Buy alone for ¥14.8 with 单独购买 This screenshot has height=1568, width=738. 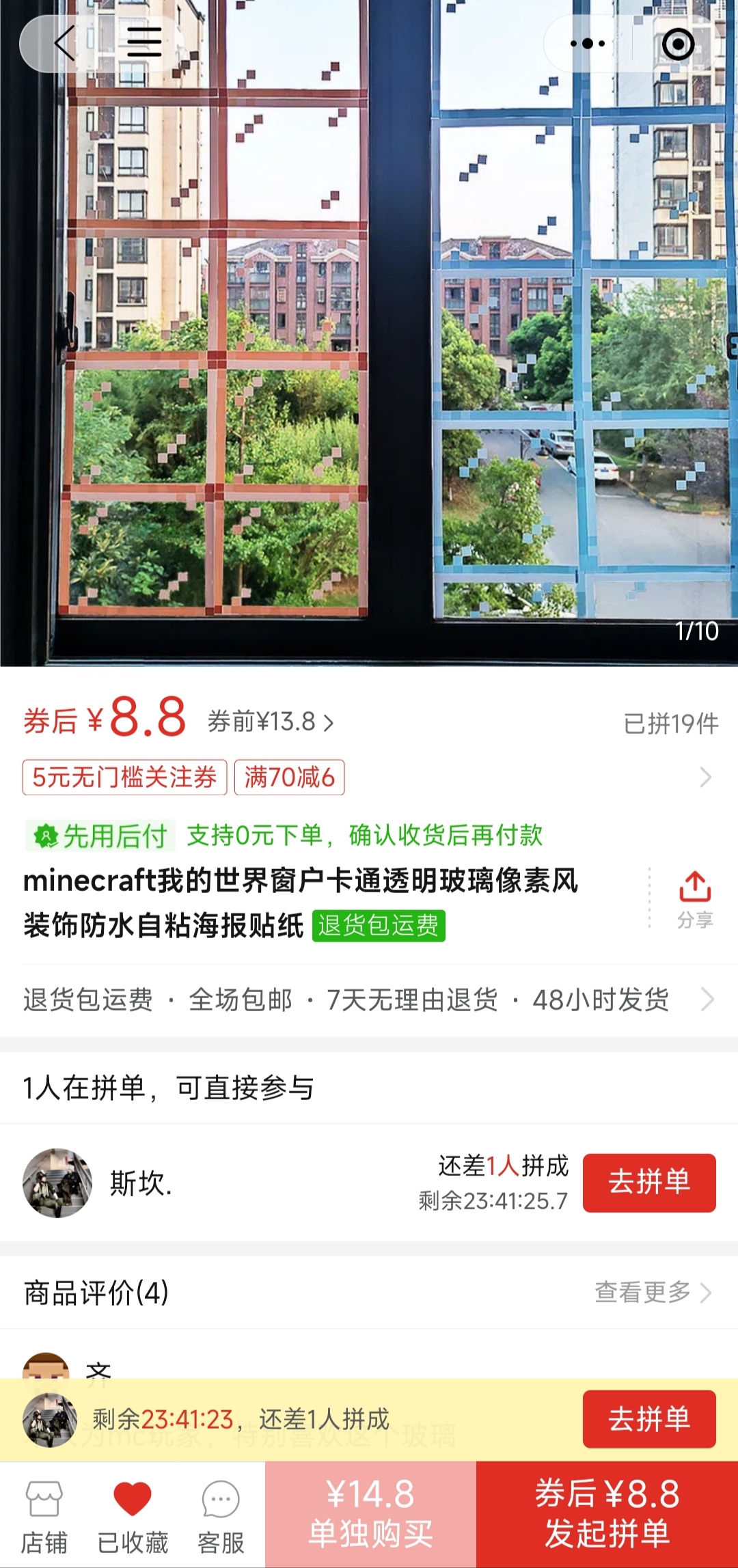[370, 1514]
